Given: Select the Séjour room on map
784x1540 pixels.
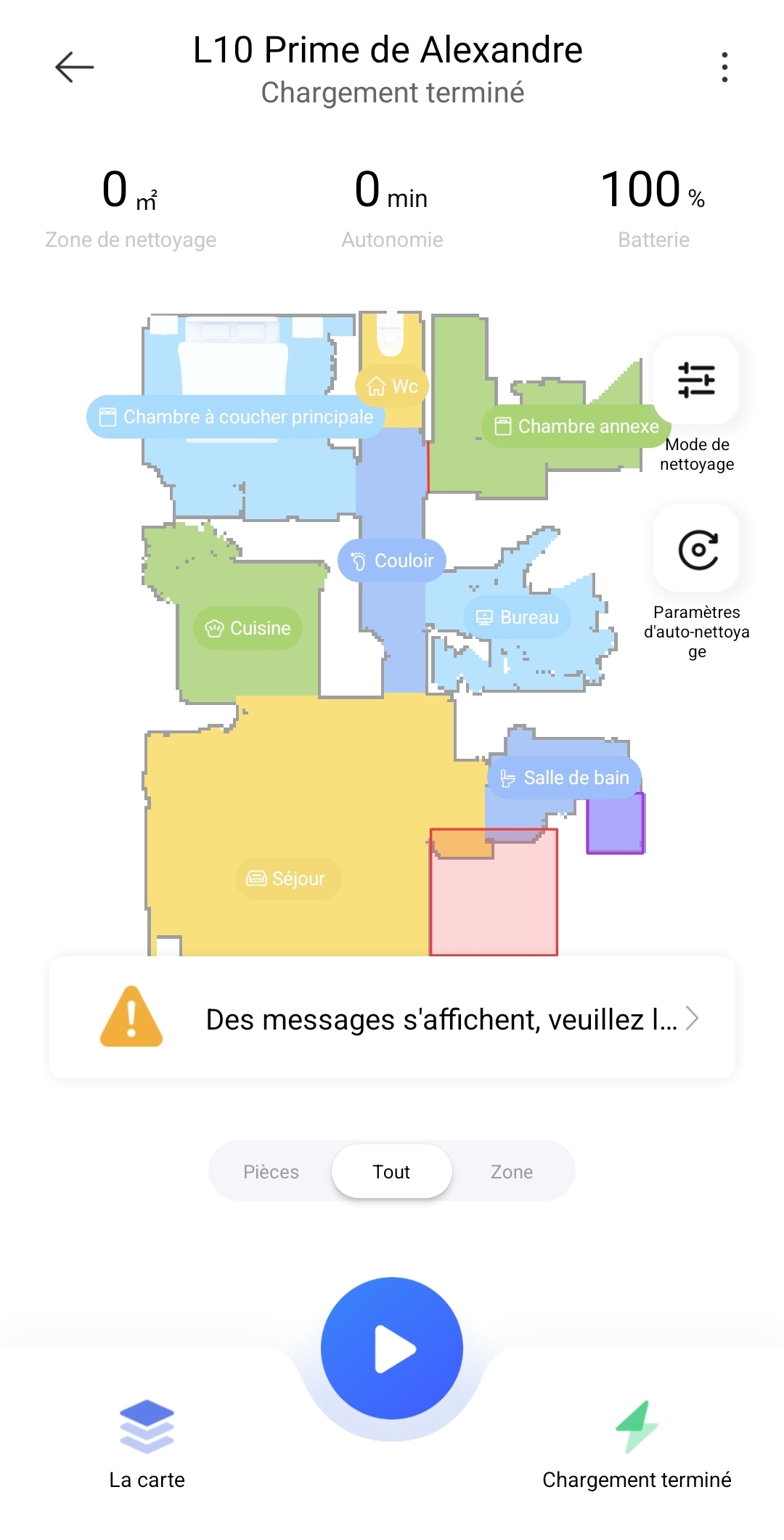Looking at the screenshot, I should pos(287,879).
